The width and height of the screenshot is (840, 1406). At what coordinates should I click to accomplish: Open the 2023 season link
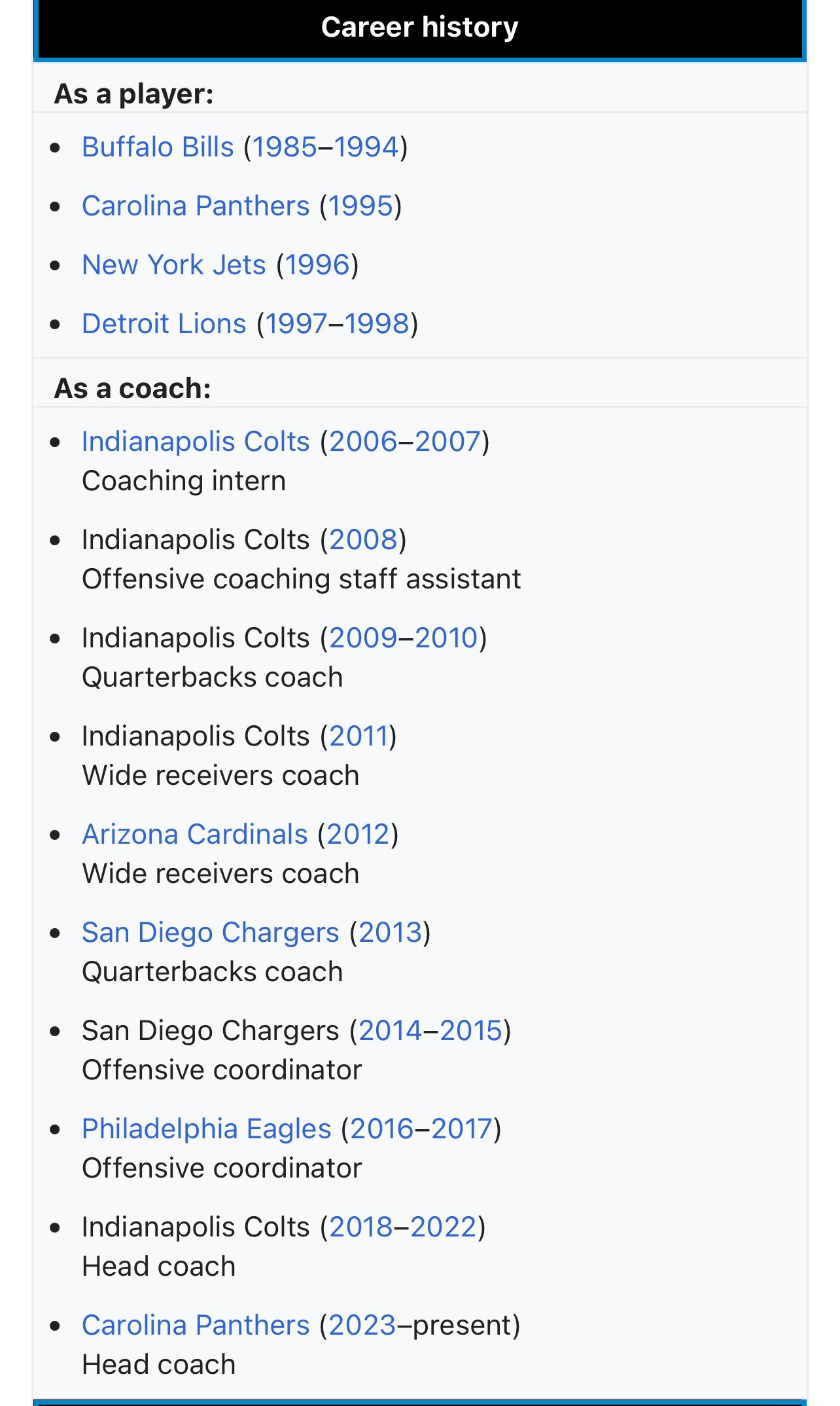pos(362,1325)
